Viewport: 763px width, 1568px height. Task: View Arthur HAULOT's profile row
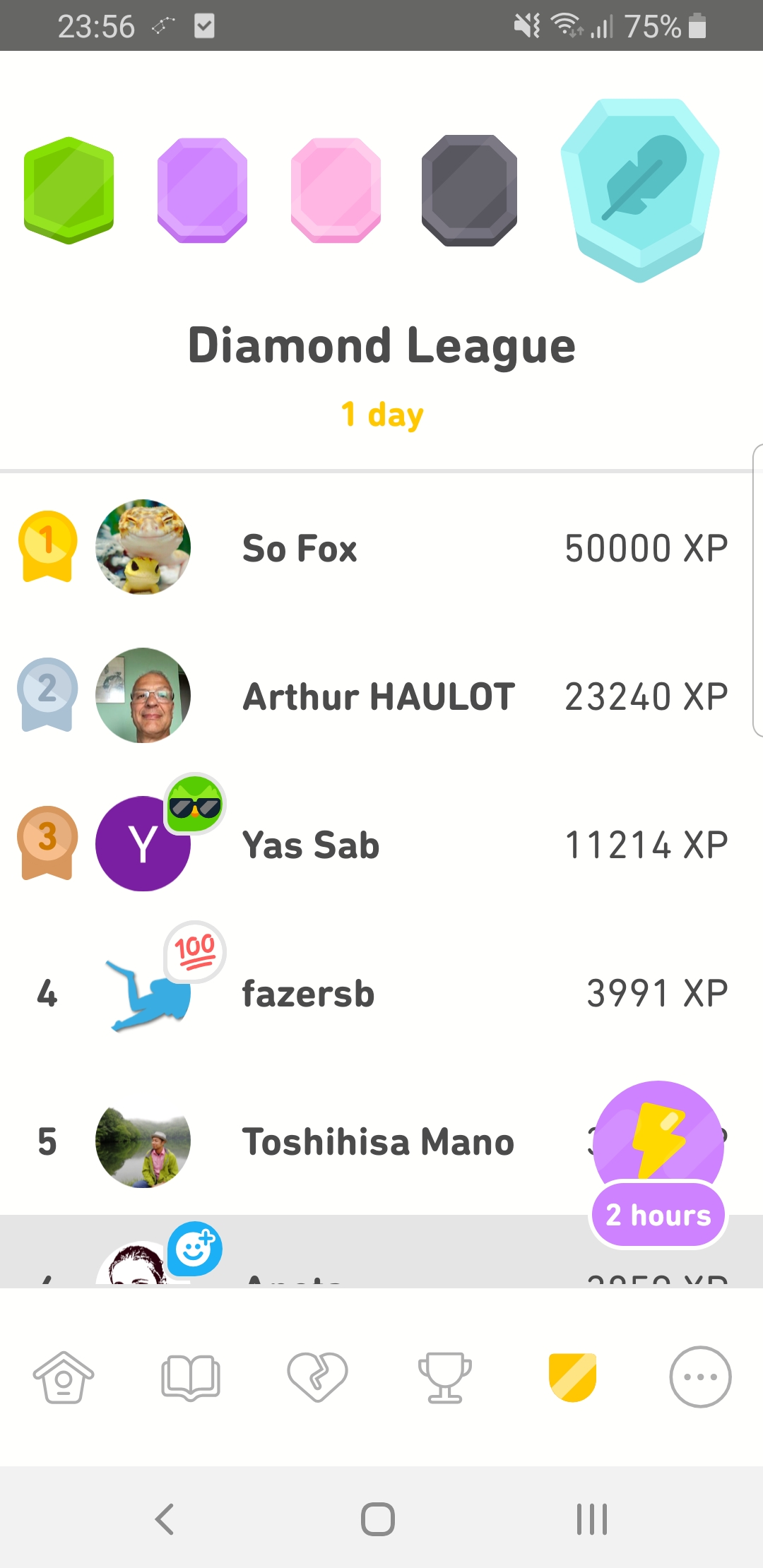(x=381, y=696)
